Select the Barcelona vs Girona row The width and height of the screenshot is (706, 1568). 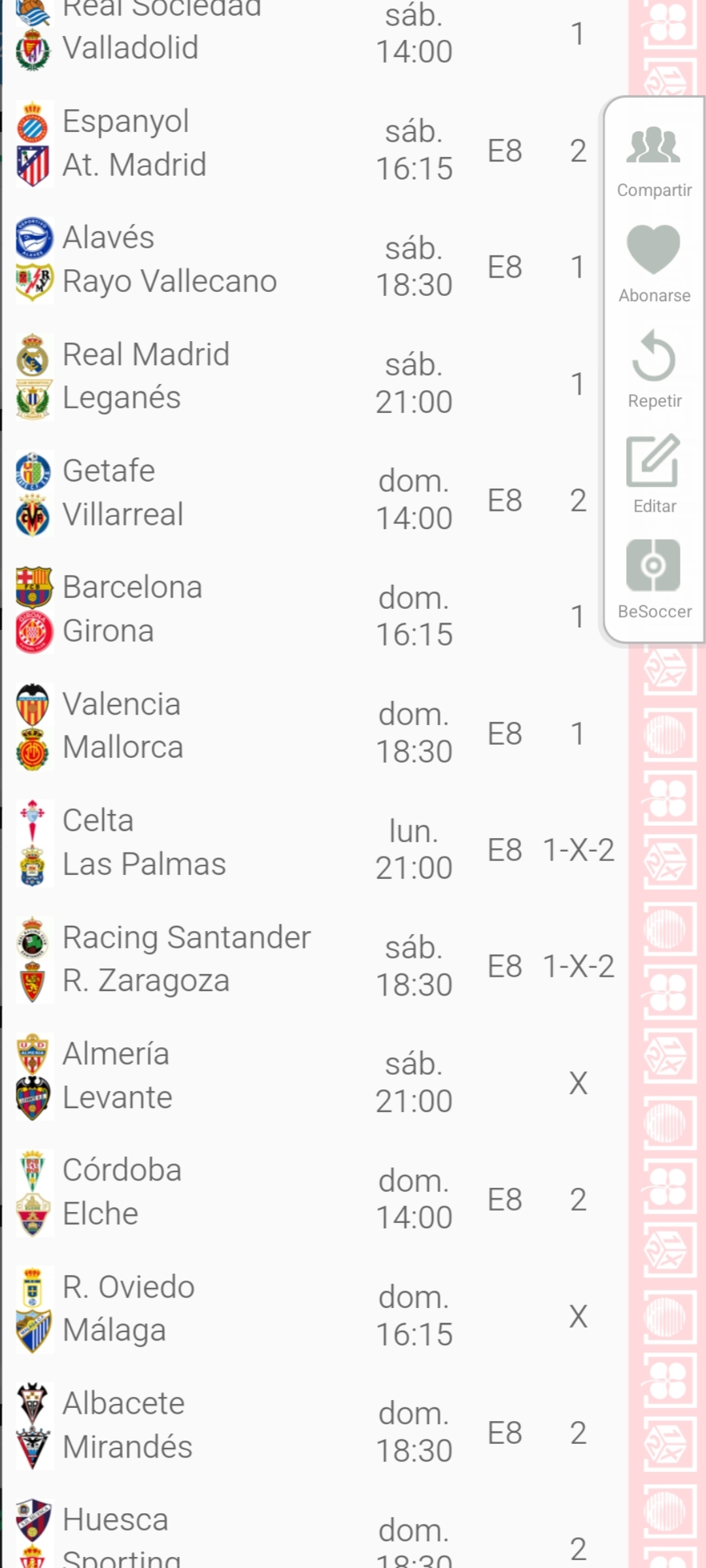click(x=314, y=617)
